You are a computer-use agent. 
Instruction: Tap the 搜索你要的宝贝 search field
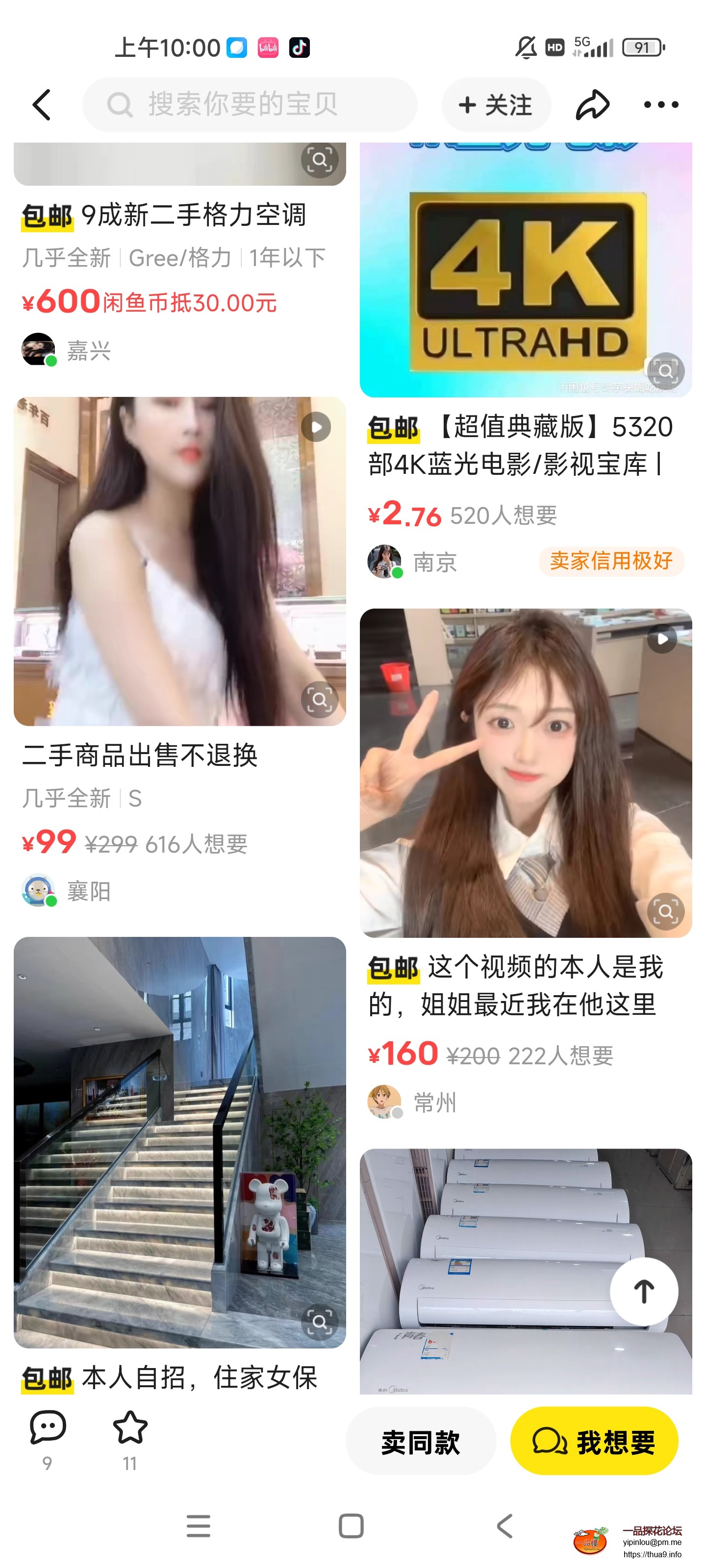251,104
